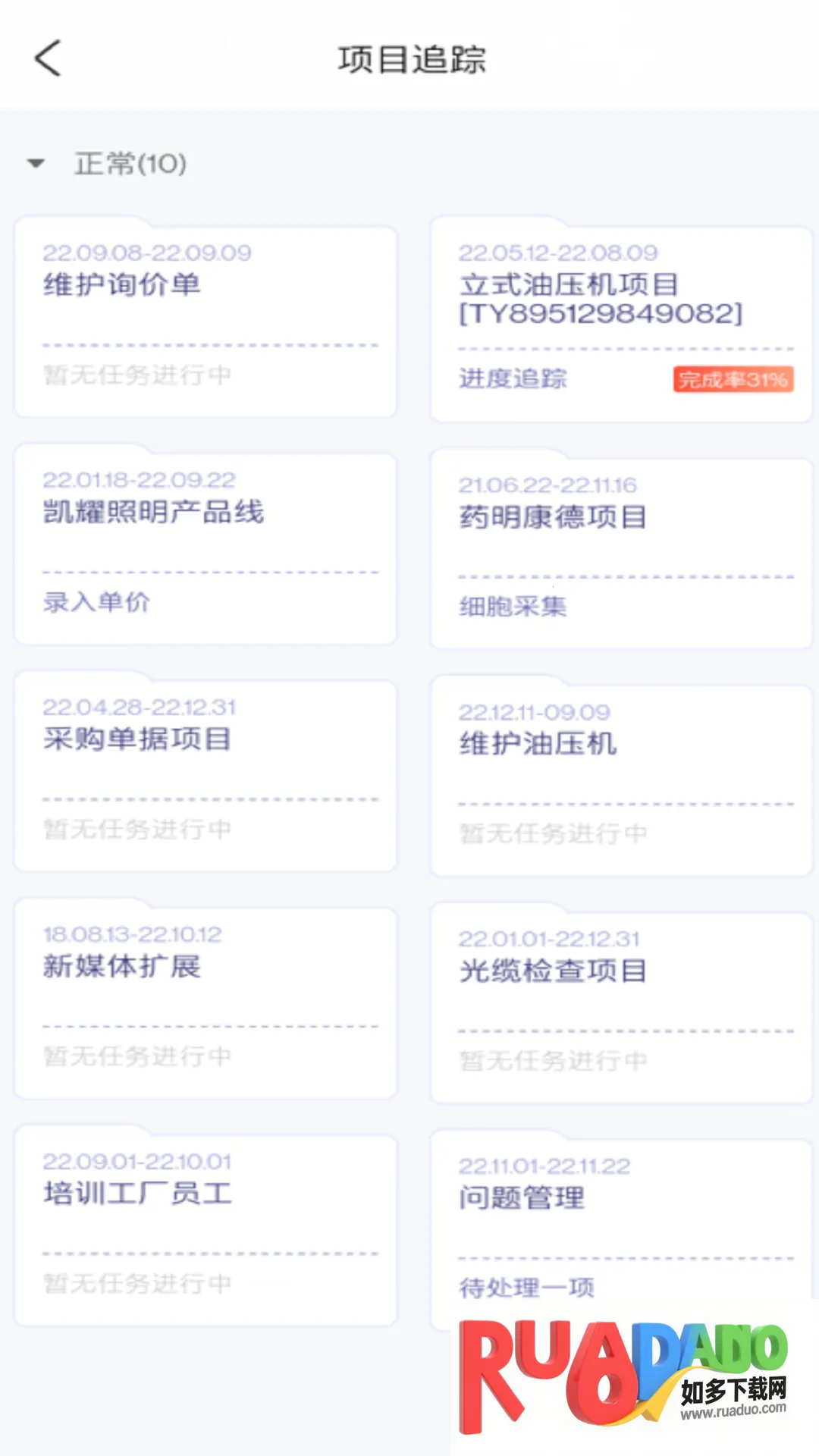Go back from 项目追踪 page

pyautogui.click(x=48, y=58)
